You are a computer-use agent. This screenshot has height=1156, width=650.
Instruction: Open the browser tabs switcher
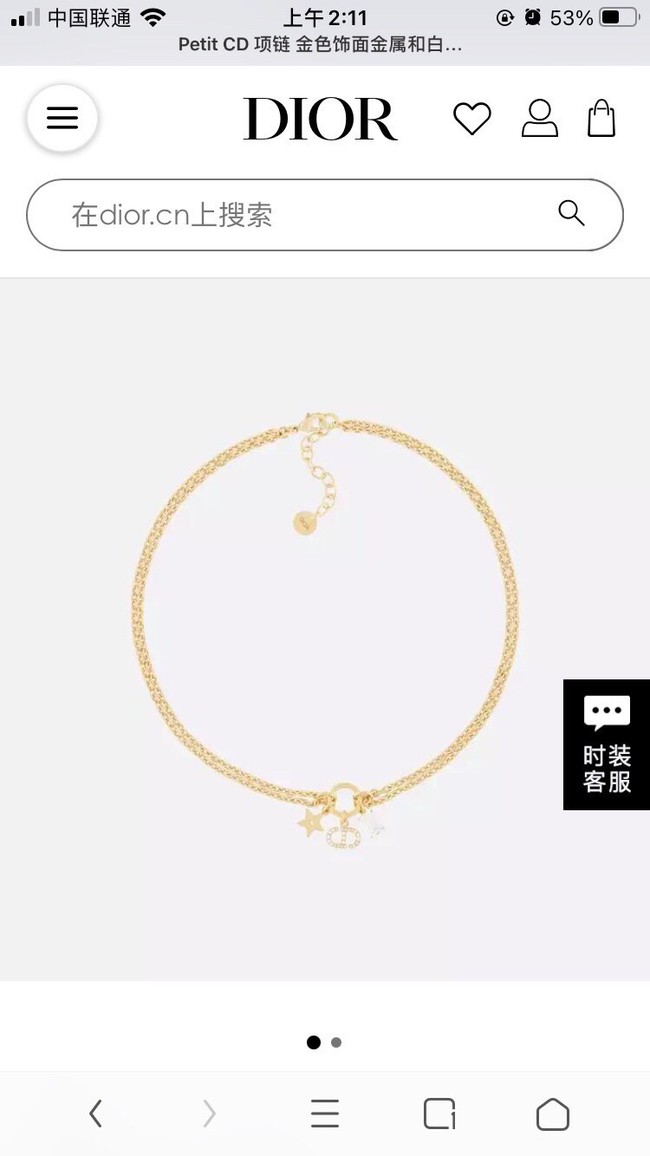point(439,1113)
